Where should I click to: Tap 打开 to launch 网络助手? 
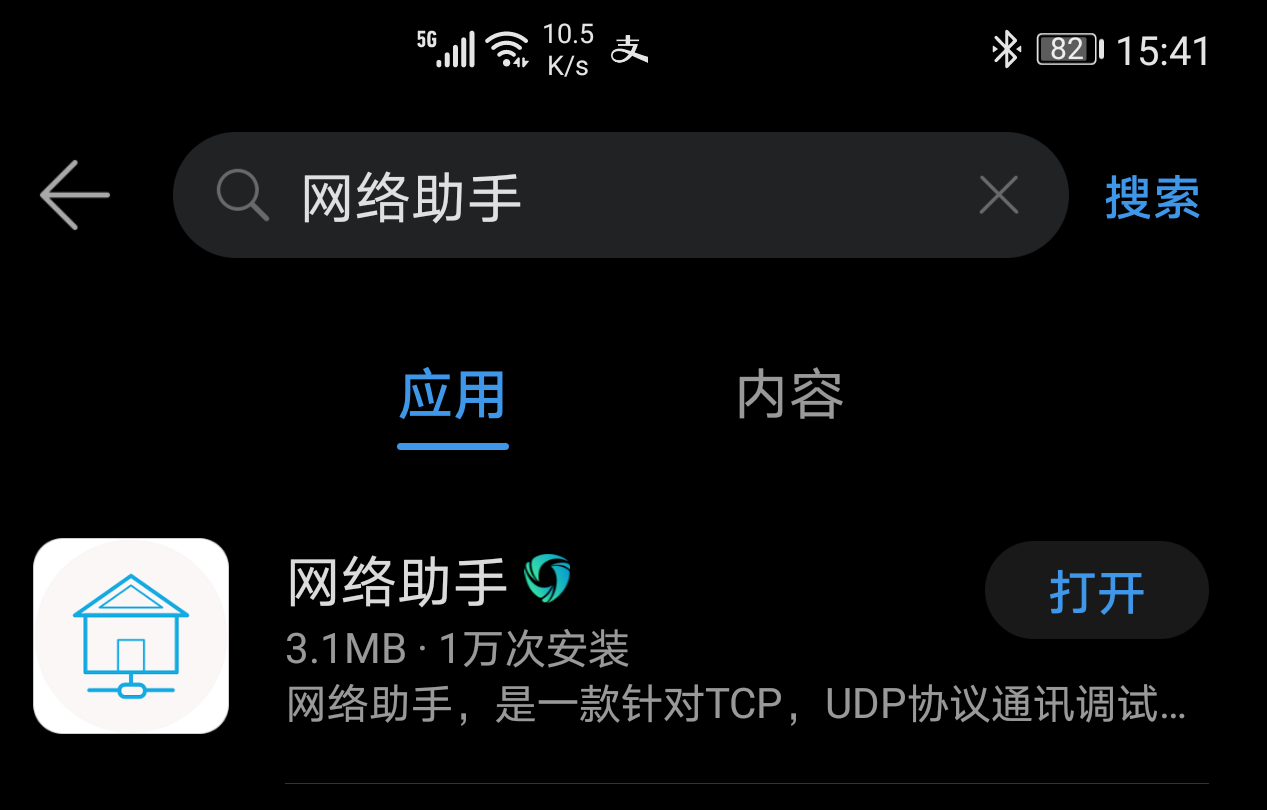[1096, 591]
